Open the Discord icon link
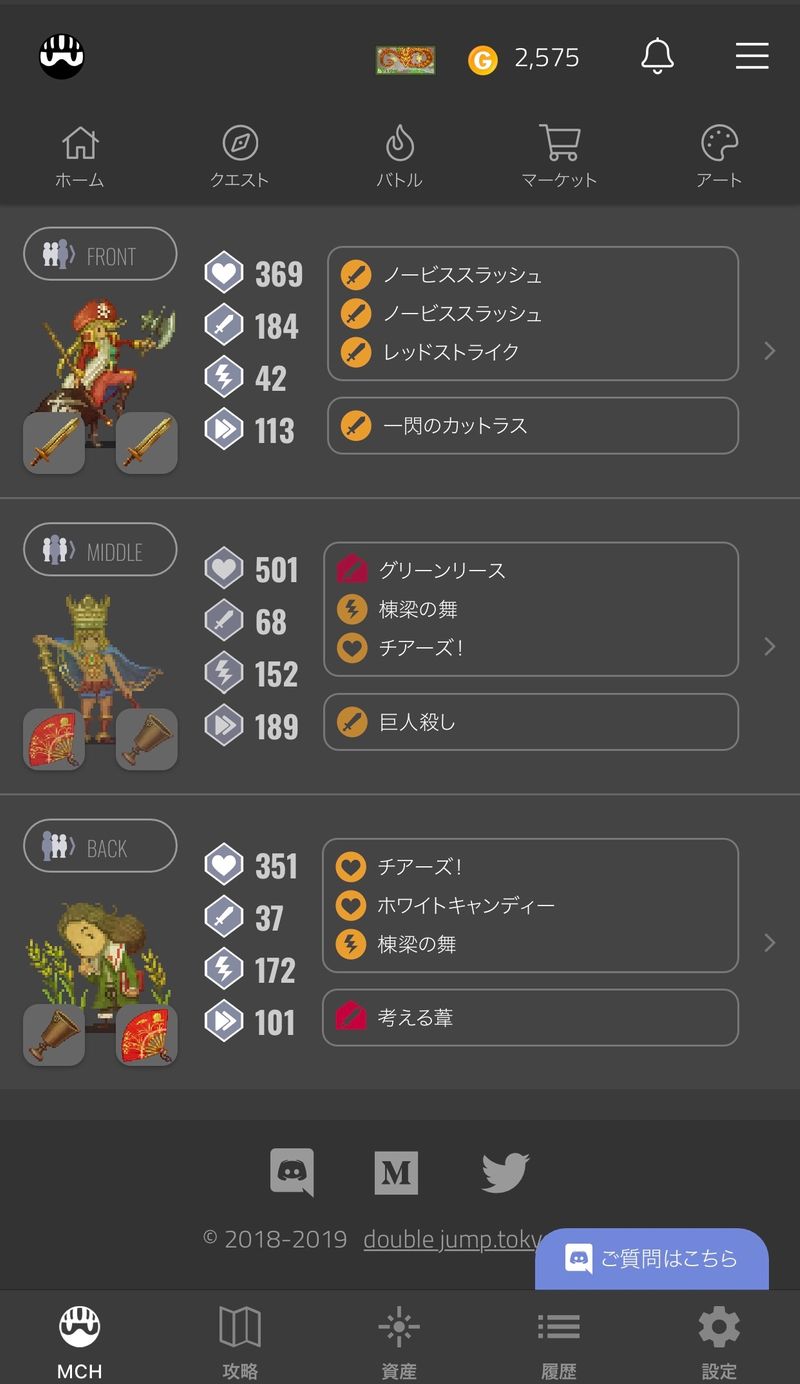This screenshot has height=1384, width=800. (x=292, y=1172)
